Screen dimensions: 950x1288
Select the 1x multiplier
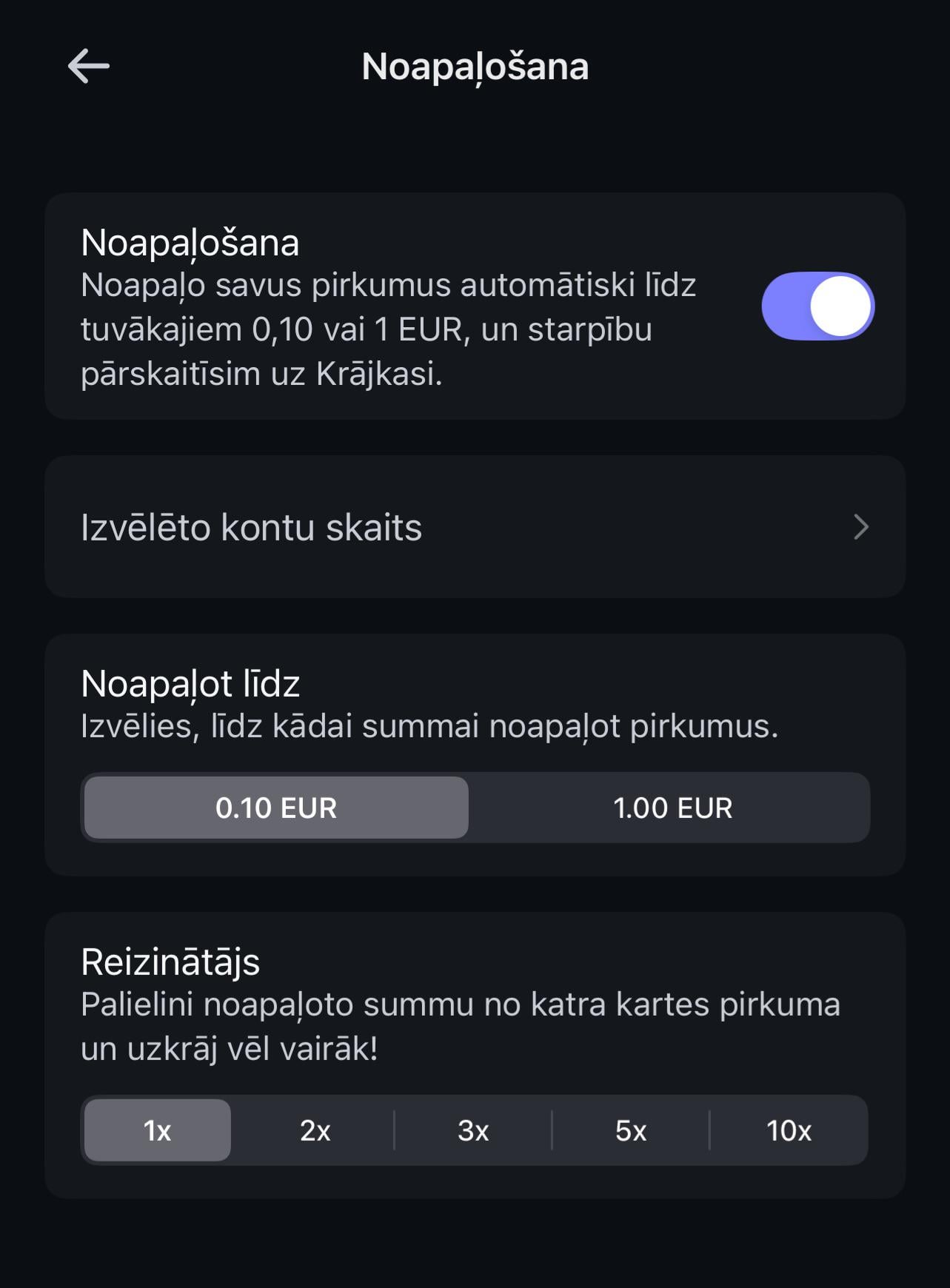click(158, 1130)
